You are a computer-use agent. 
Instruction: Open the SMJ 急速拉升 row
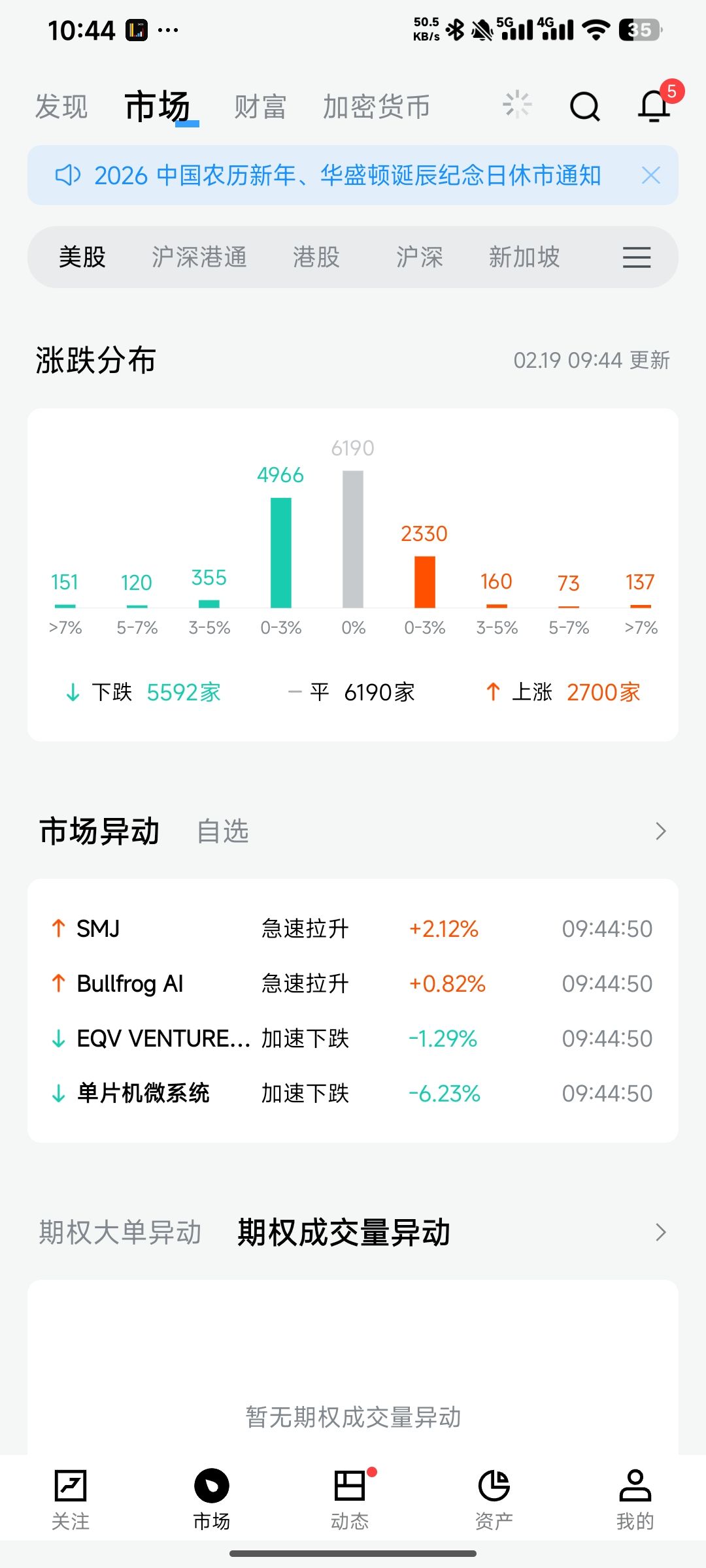tap(353, 928)
